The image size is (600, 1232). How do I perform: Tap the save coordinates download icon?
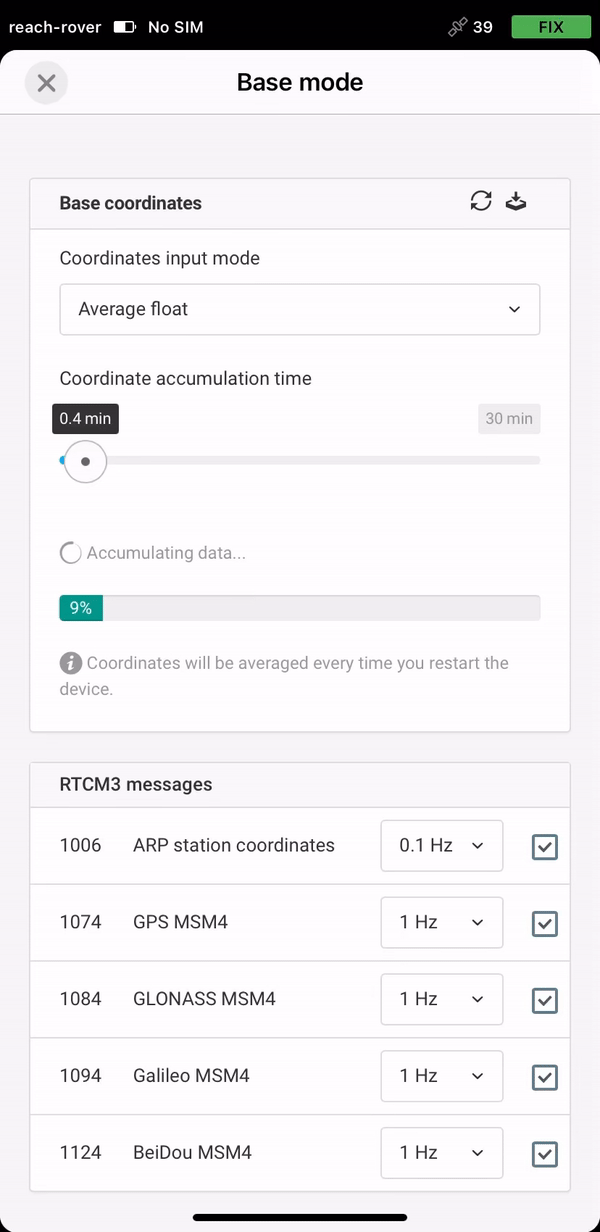pos(516,201)
